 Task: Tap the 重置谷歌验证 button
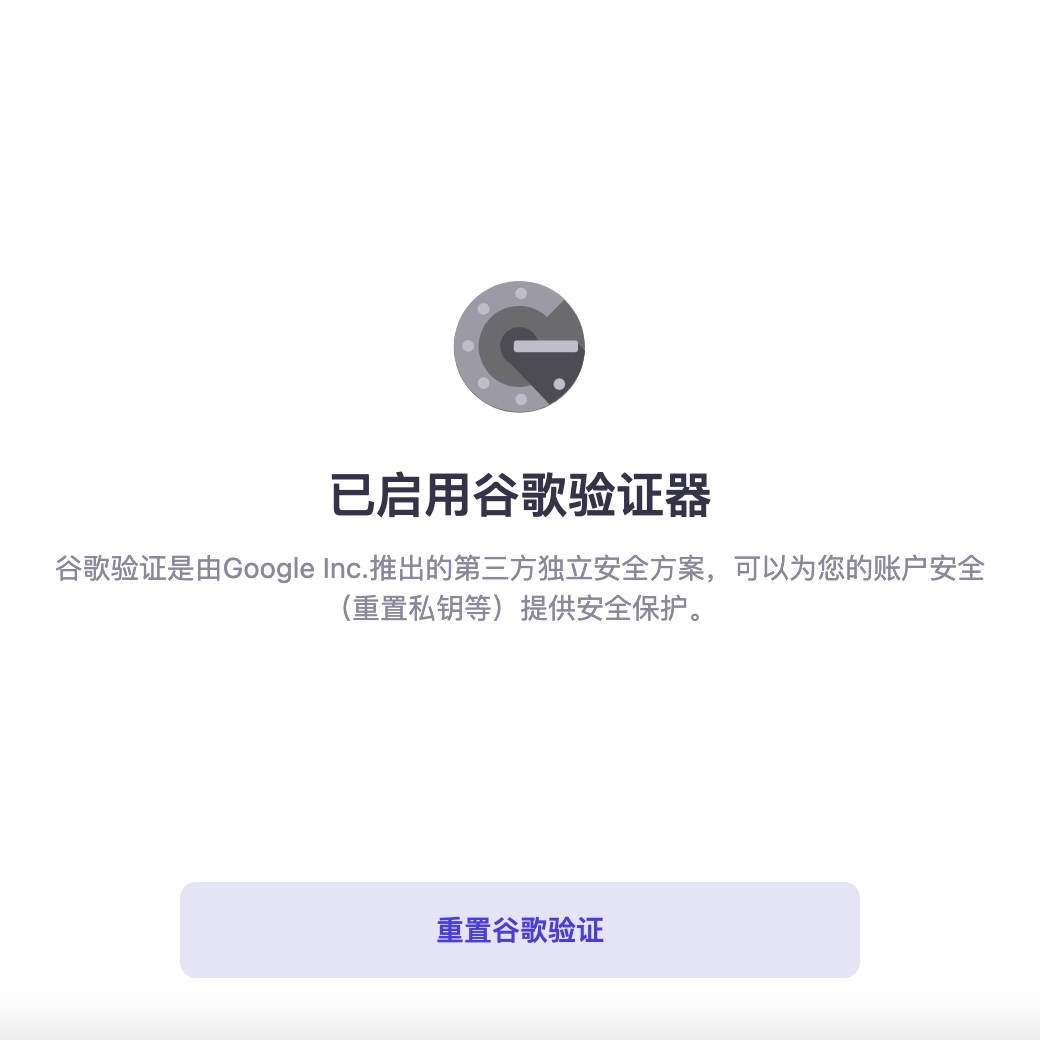pyautogui.click(x=520, y=930)
